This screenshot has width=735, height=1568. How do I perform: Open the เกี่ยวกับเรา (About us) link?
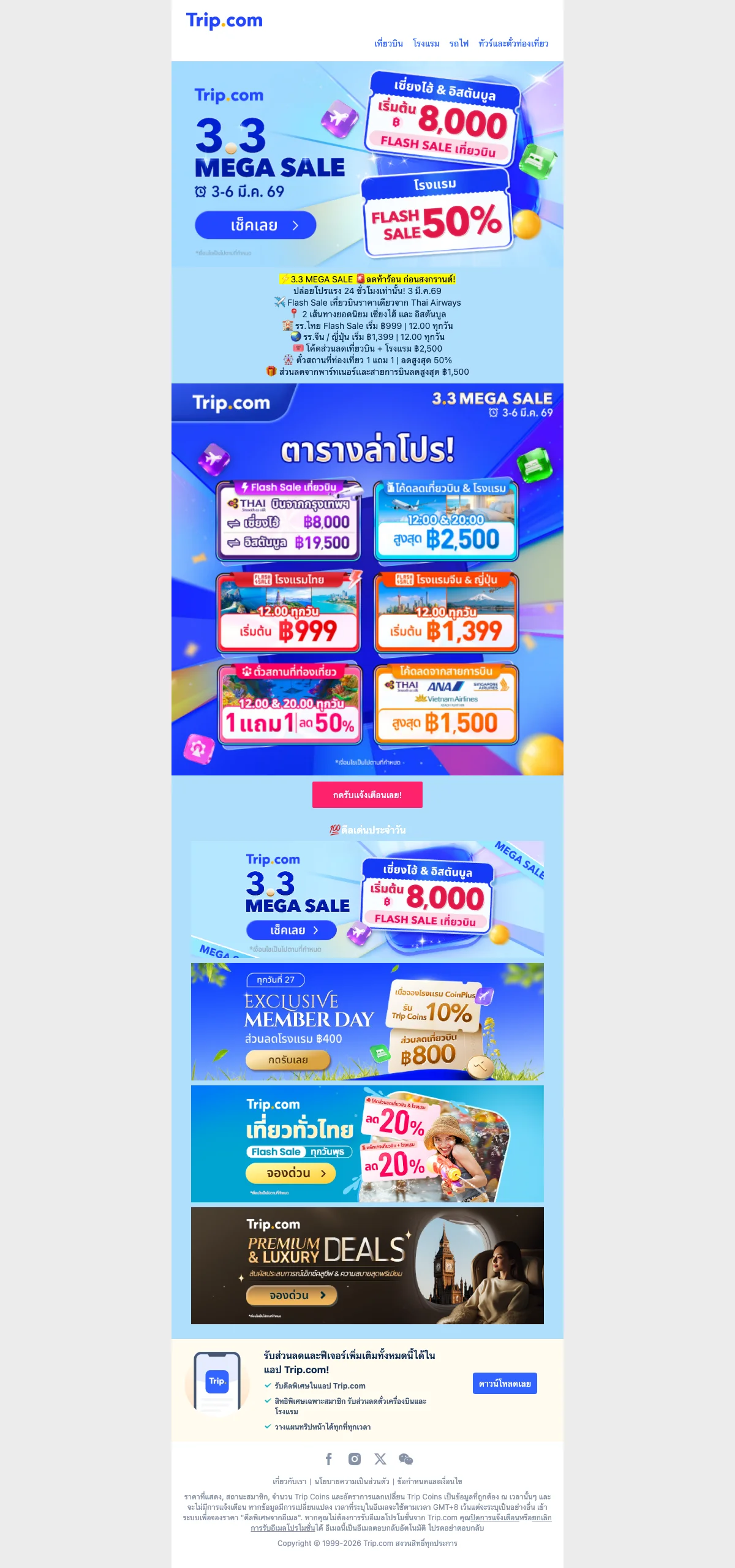coord(289,1481)
